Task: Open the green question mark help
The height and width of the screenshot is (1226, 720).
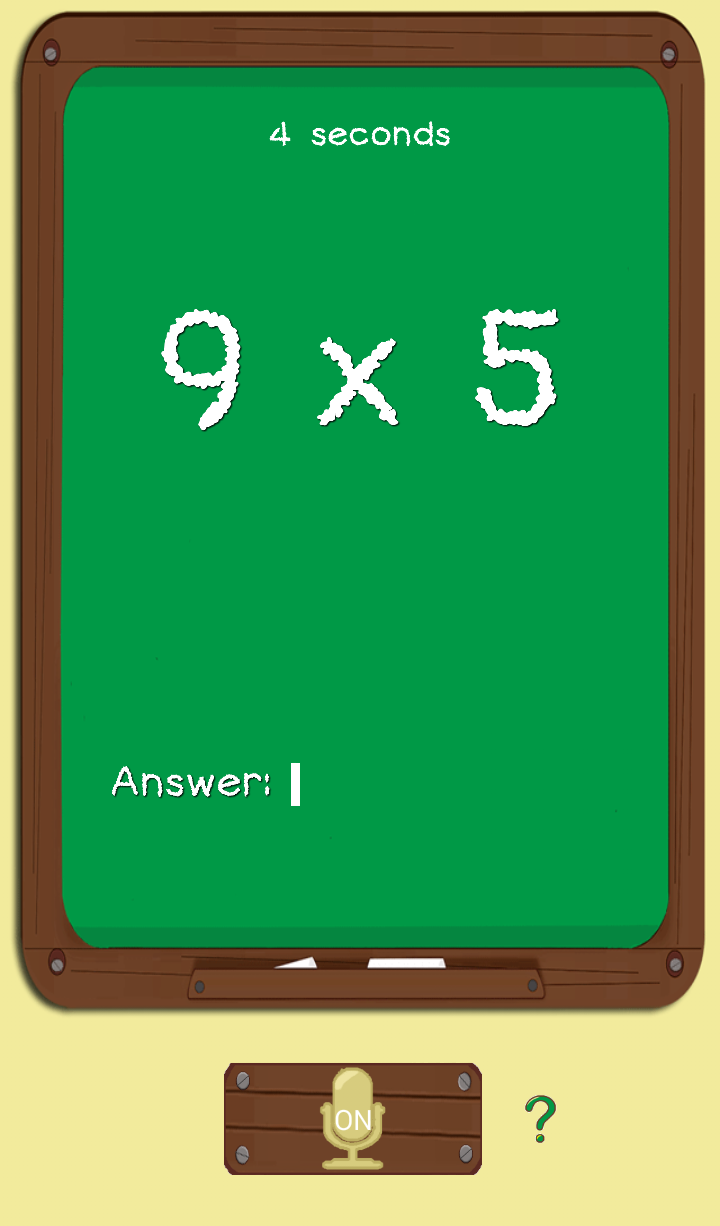Action: pyautogui.click(x=540, y=1119)
